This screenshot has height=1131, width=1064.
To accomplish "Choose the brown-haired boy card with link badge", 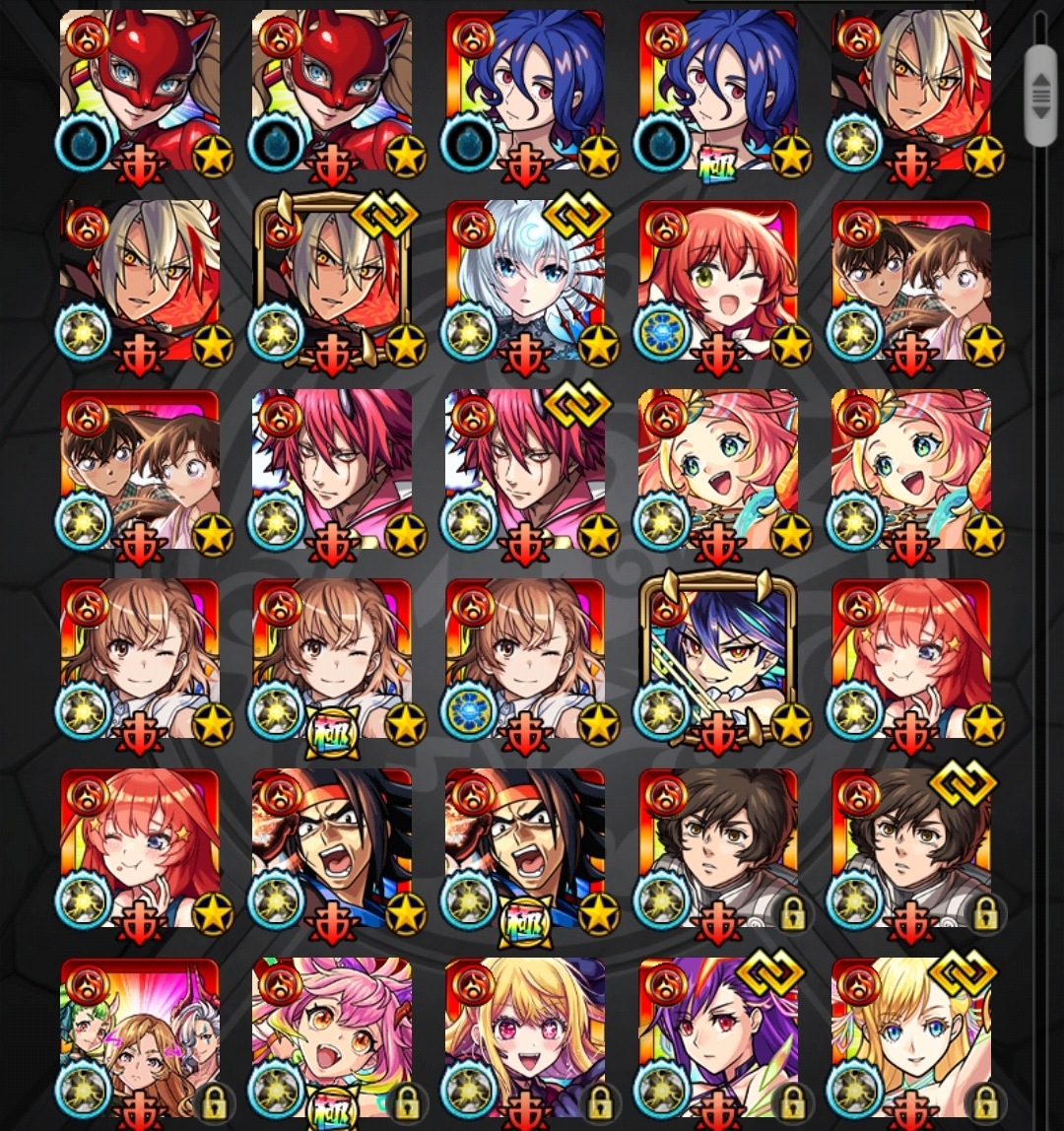I will coord(910,847).
